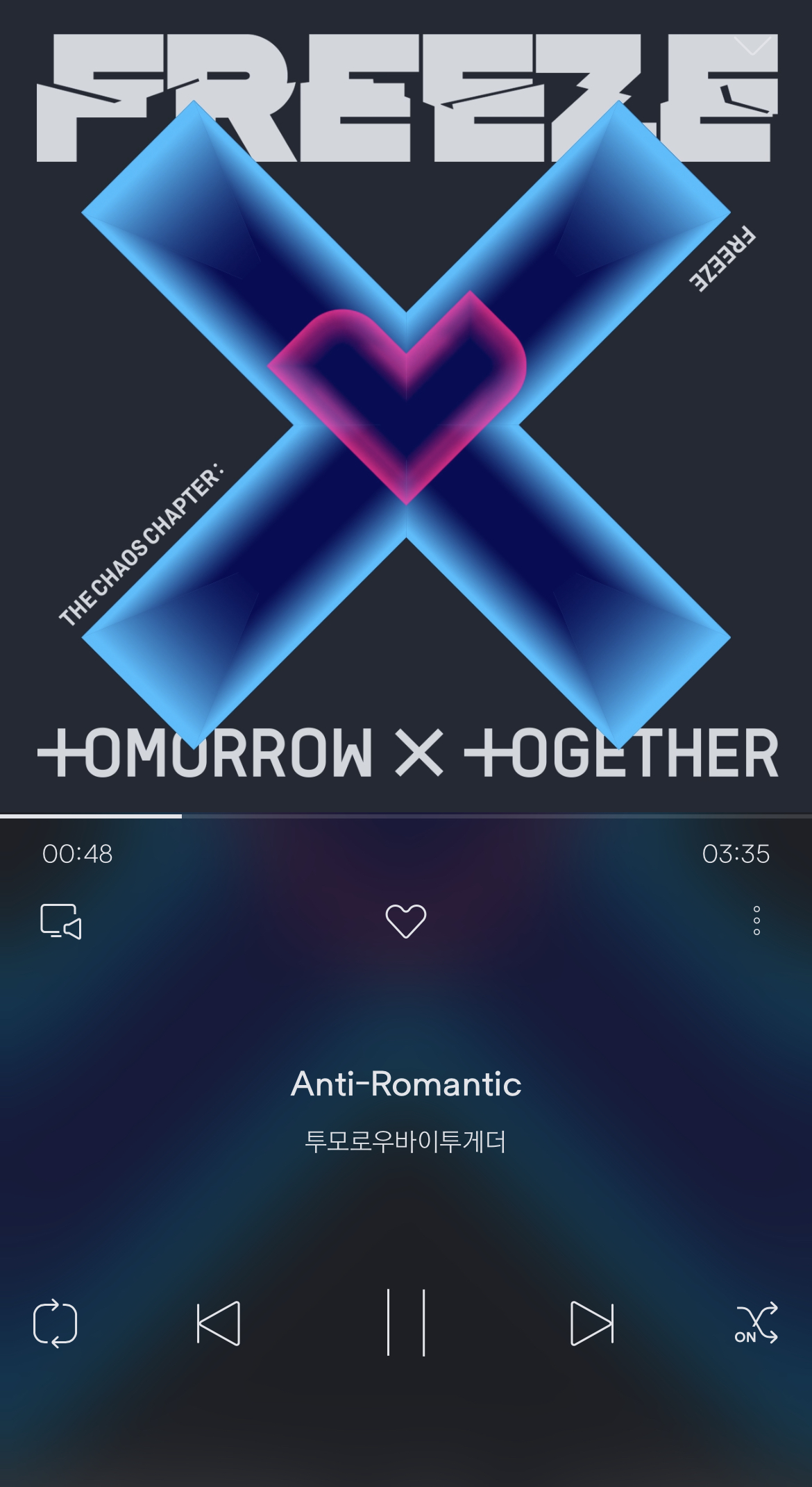This screenshot has height=1487, width=812.
Task: Tap the playback progress bar
Action: (x=406, y=816)
